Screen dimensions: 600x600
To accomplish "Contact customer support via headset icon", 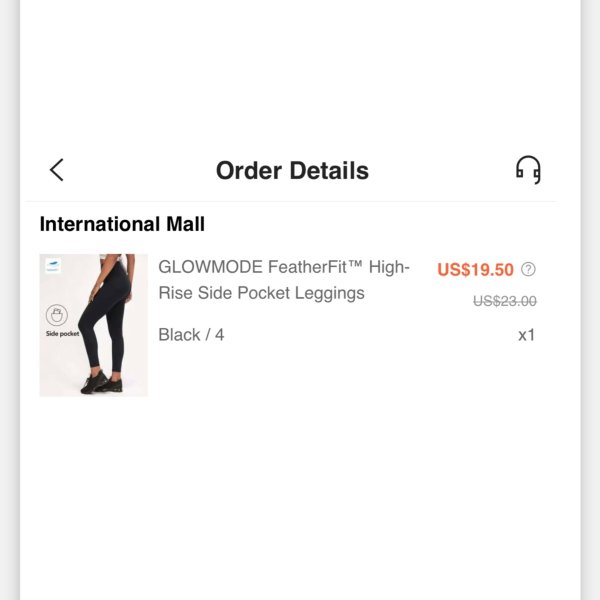I will pyautogui.click(x=528, y=170).
